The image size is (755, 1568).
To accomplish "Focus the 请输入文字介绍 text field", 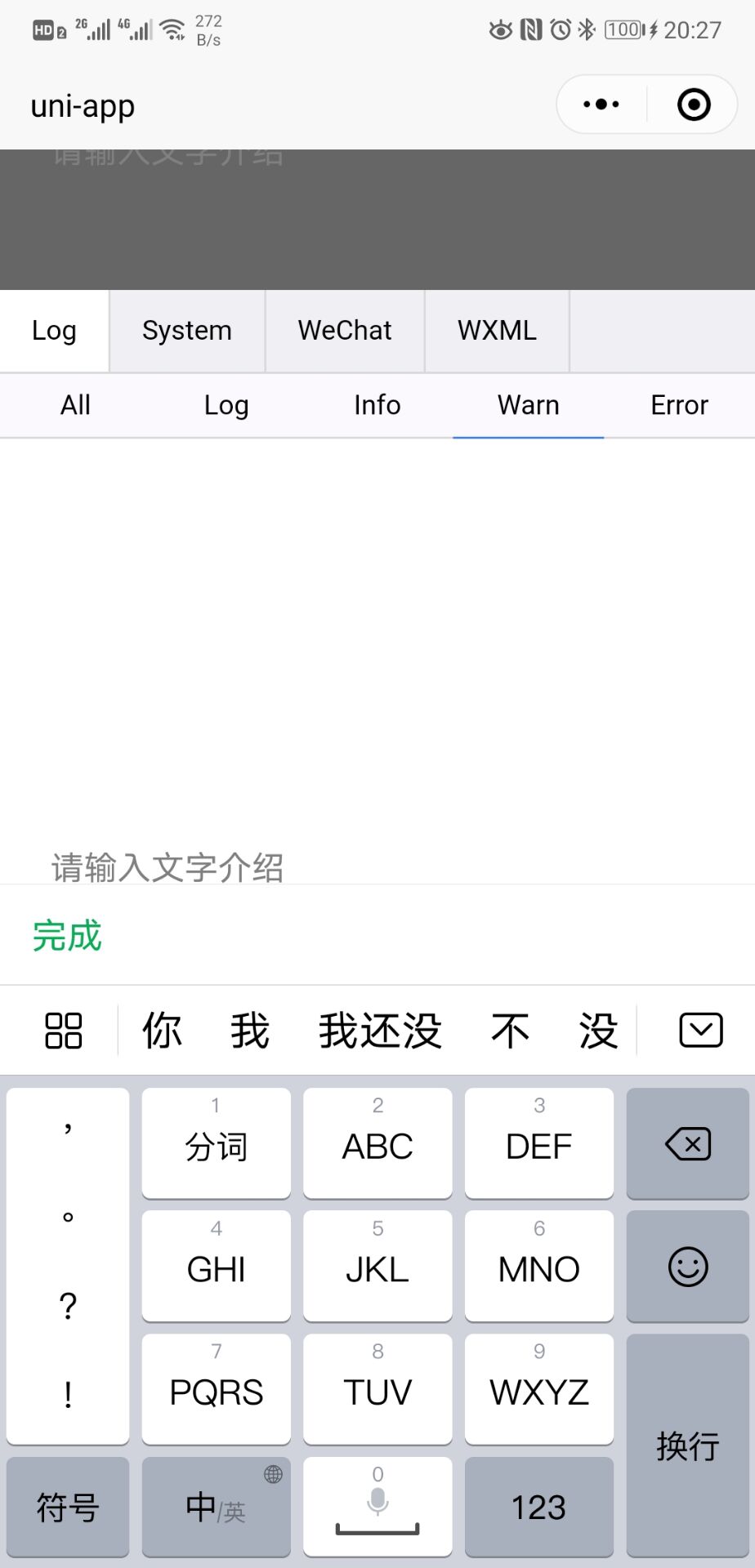I will coord(377,866).
